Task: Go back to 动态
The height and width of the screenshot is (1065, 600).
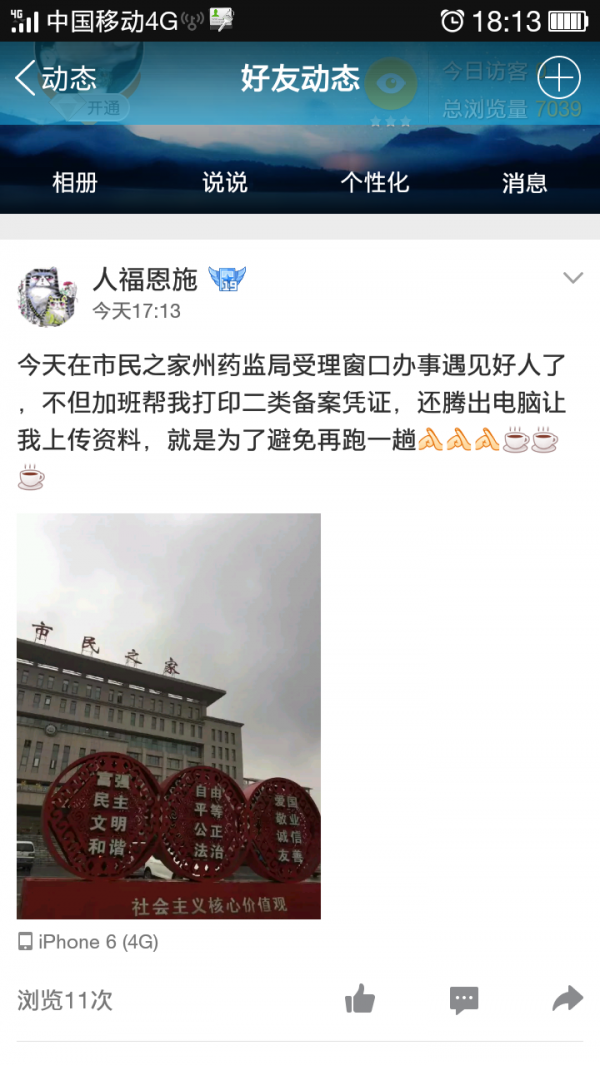Action: point(55,78)
